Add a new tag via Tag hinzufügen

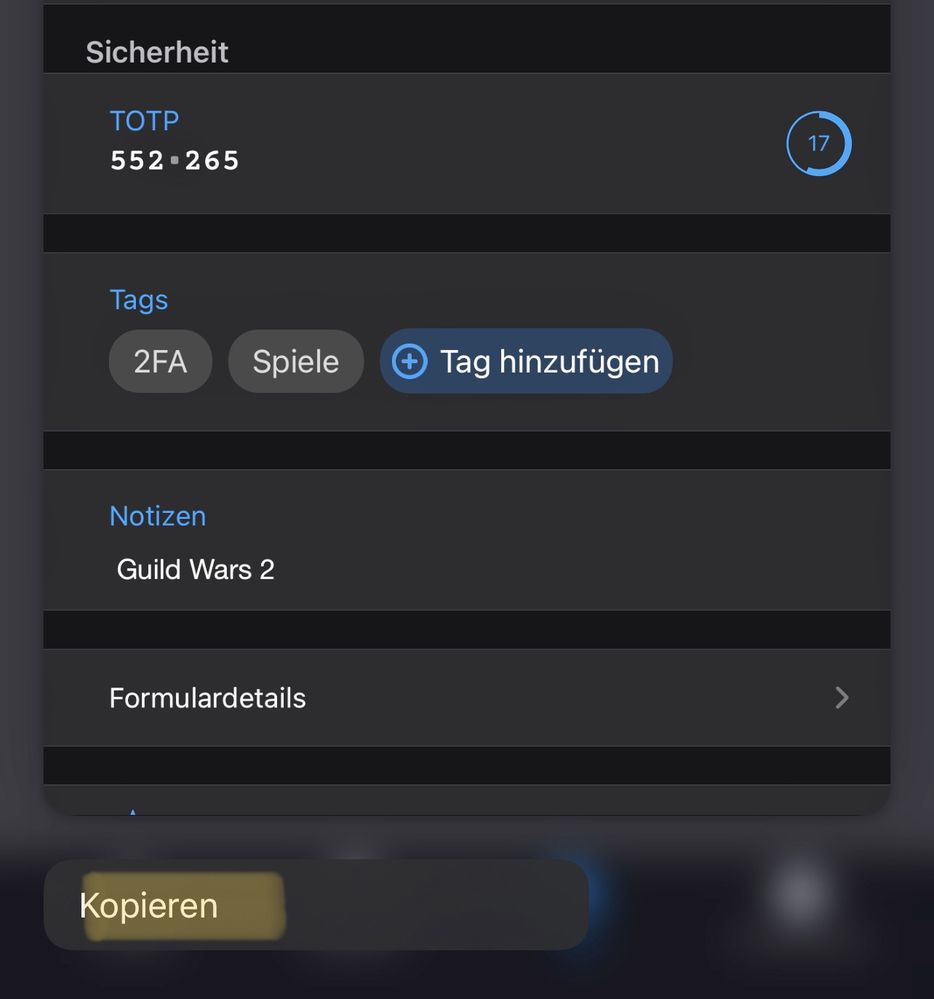coord(526,361)
